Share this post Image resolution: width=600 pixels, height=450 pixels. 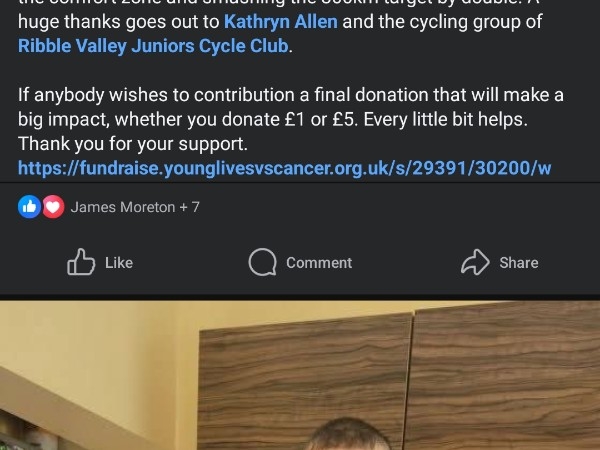pyautogui.click(x=499, y=262)
